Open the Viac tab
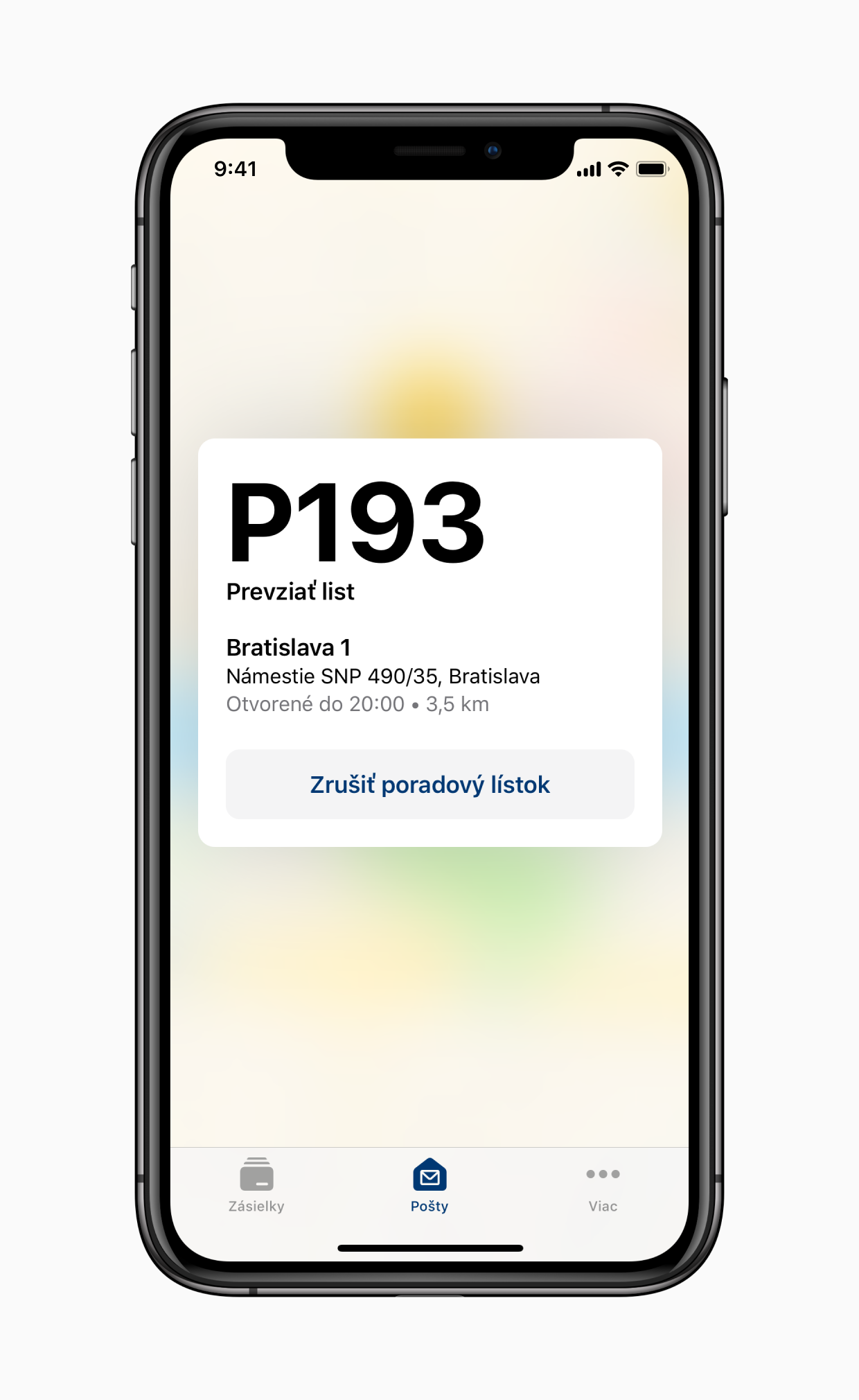The width and height of the screenshot is (859, 1400). click(603, 1185)
